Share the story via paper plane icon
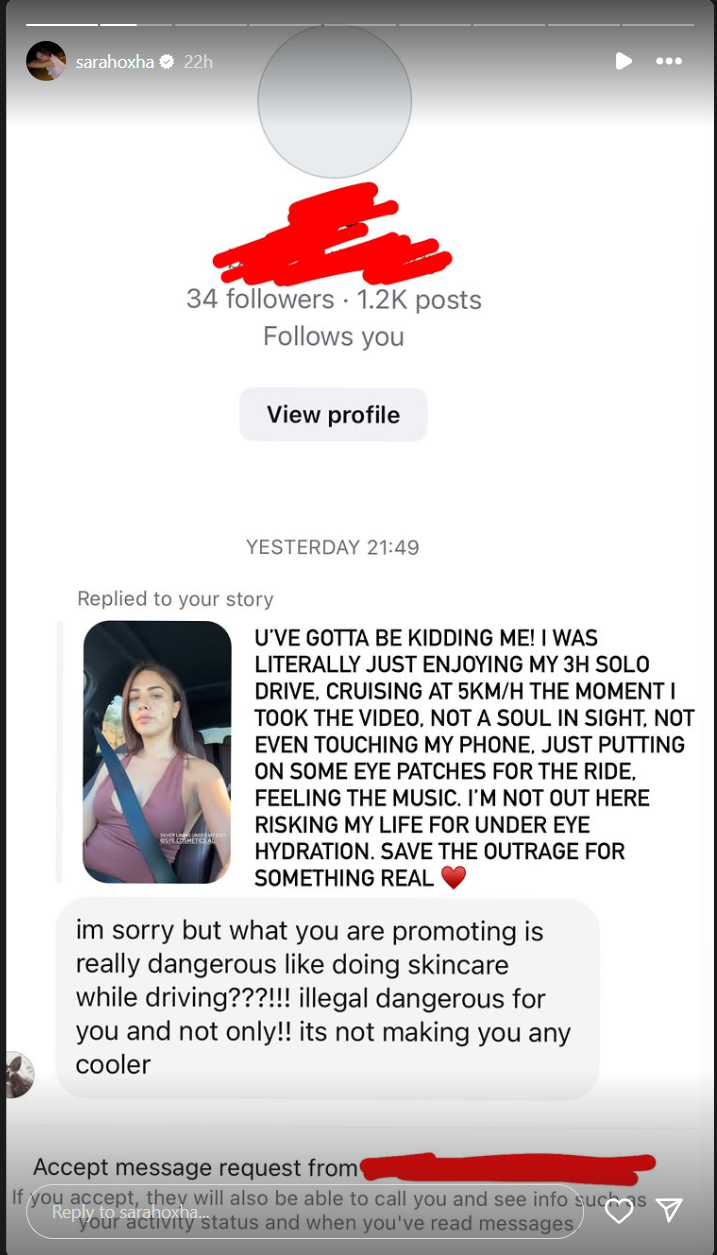Image resolution: width=717 pixels, height=1255 pixels. [x=670, y=1211]
